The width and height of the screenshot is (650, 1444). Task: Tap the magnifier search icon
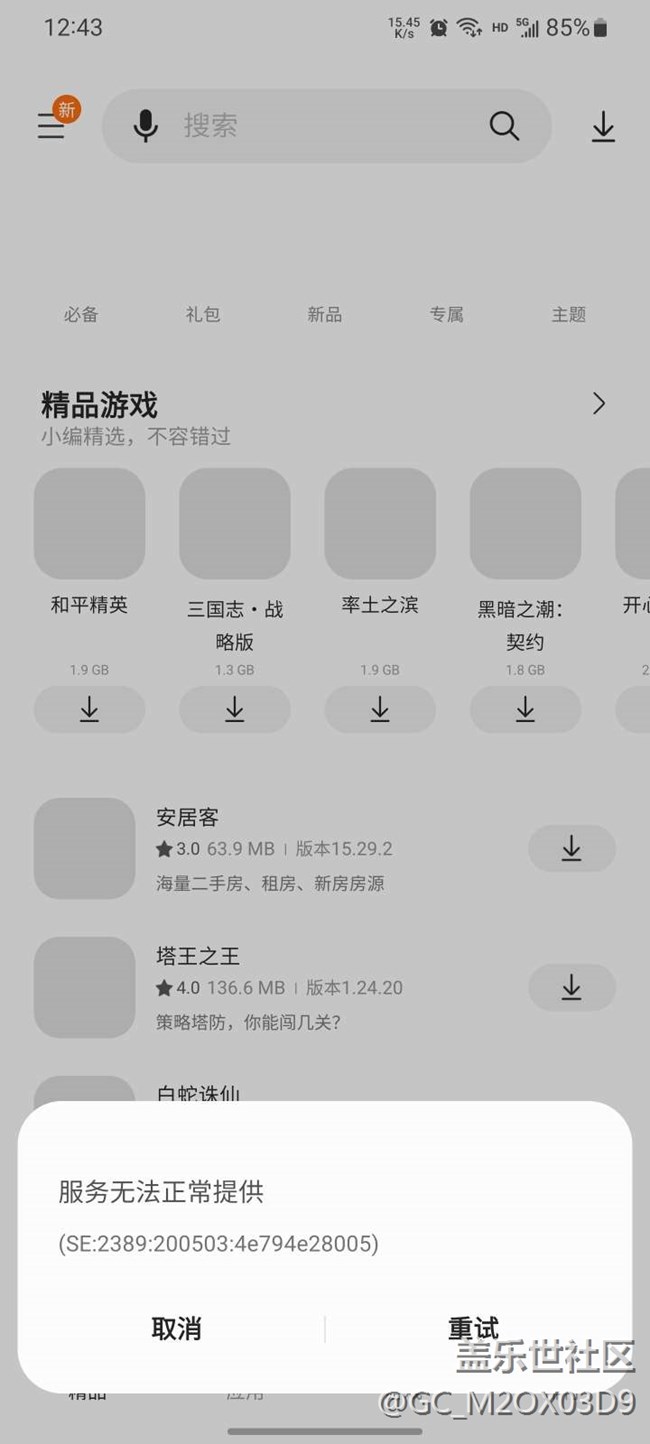click(504, 126)
